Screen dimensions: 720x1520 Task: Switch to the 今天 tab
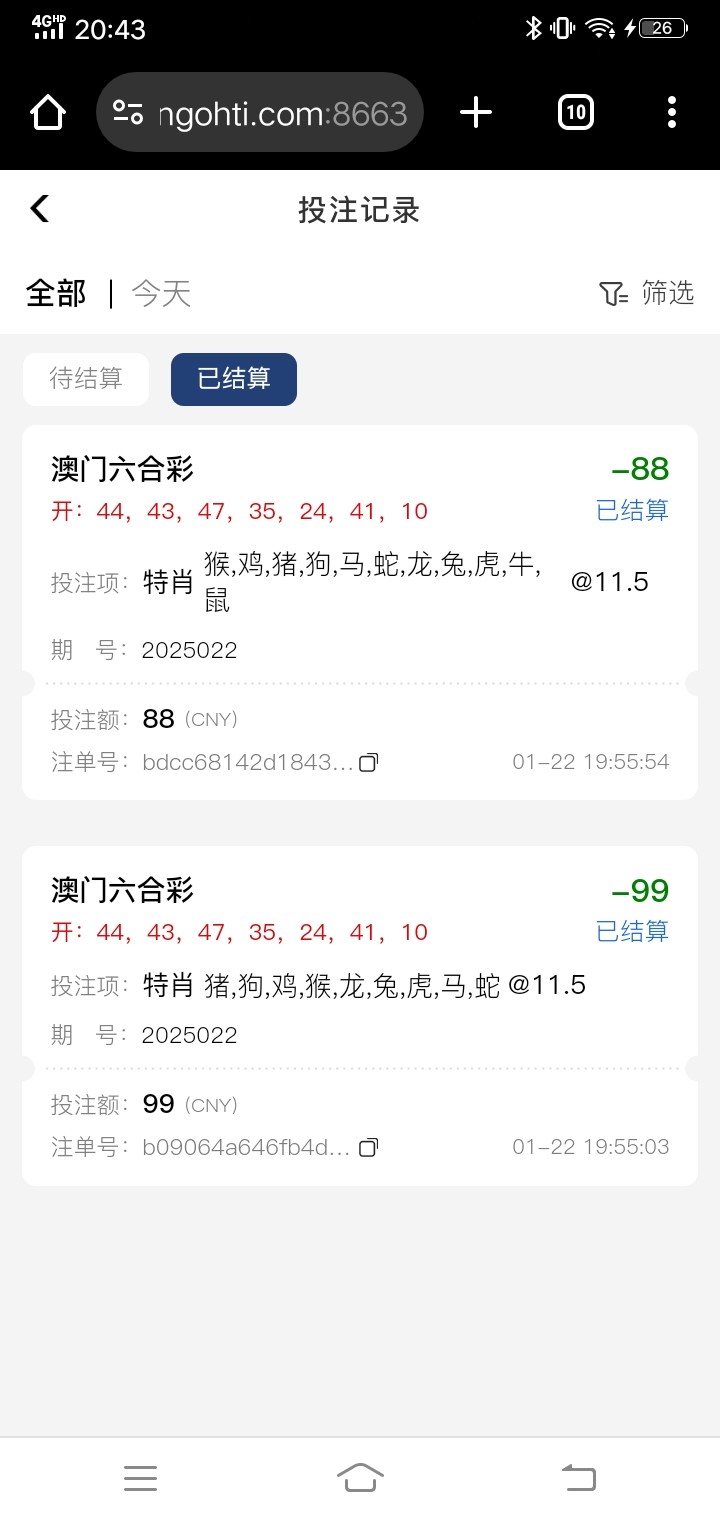(161, 293)
